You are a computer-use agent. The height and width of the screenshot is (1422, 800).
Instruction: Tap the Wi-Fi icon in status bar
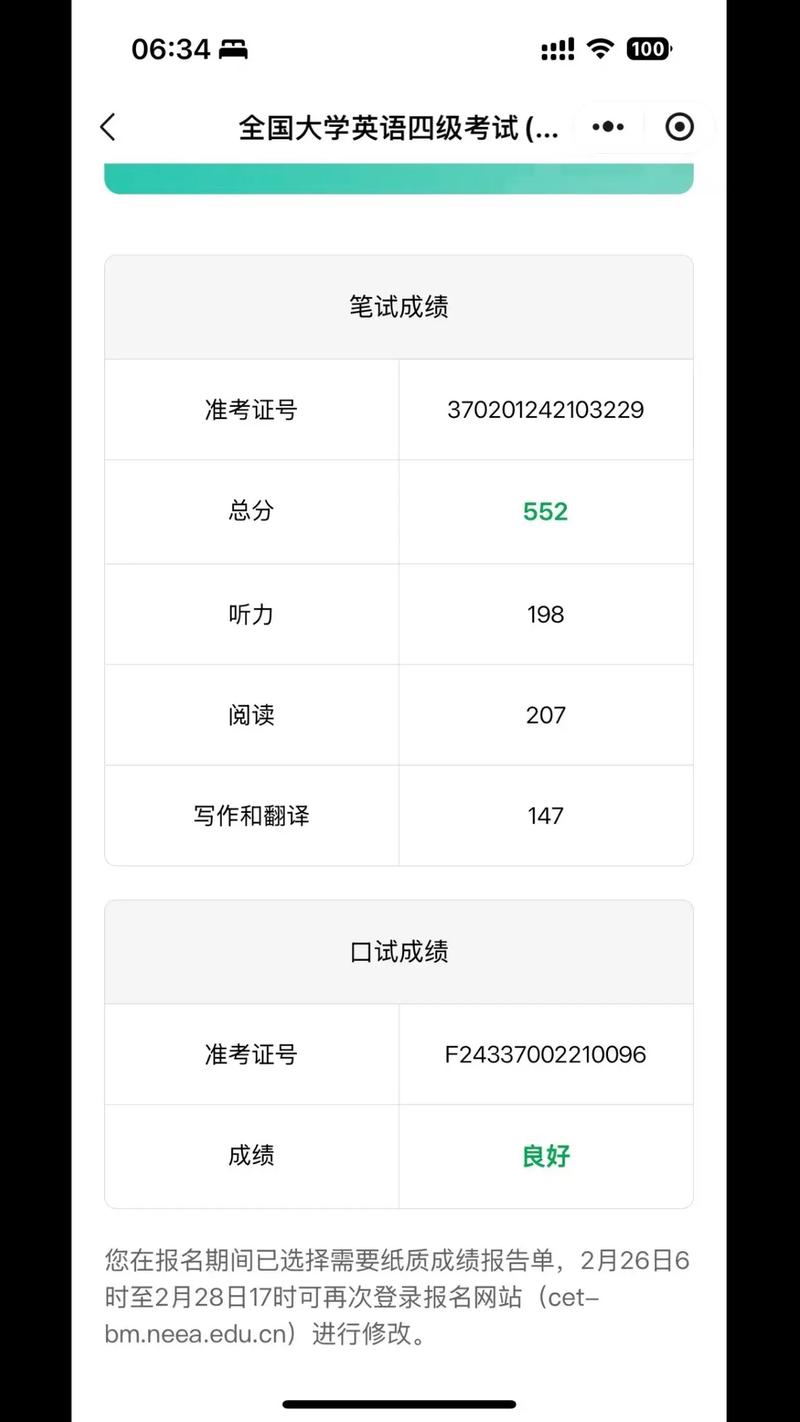point(599,49)
